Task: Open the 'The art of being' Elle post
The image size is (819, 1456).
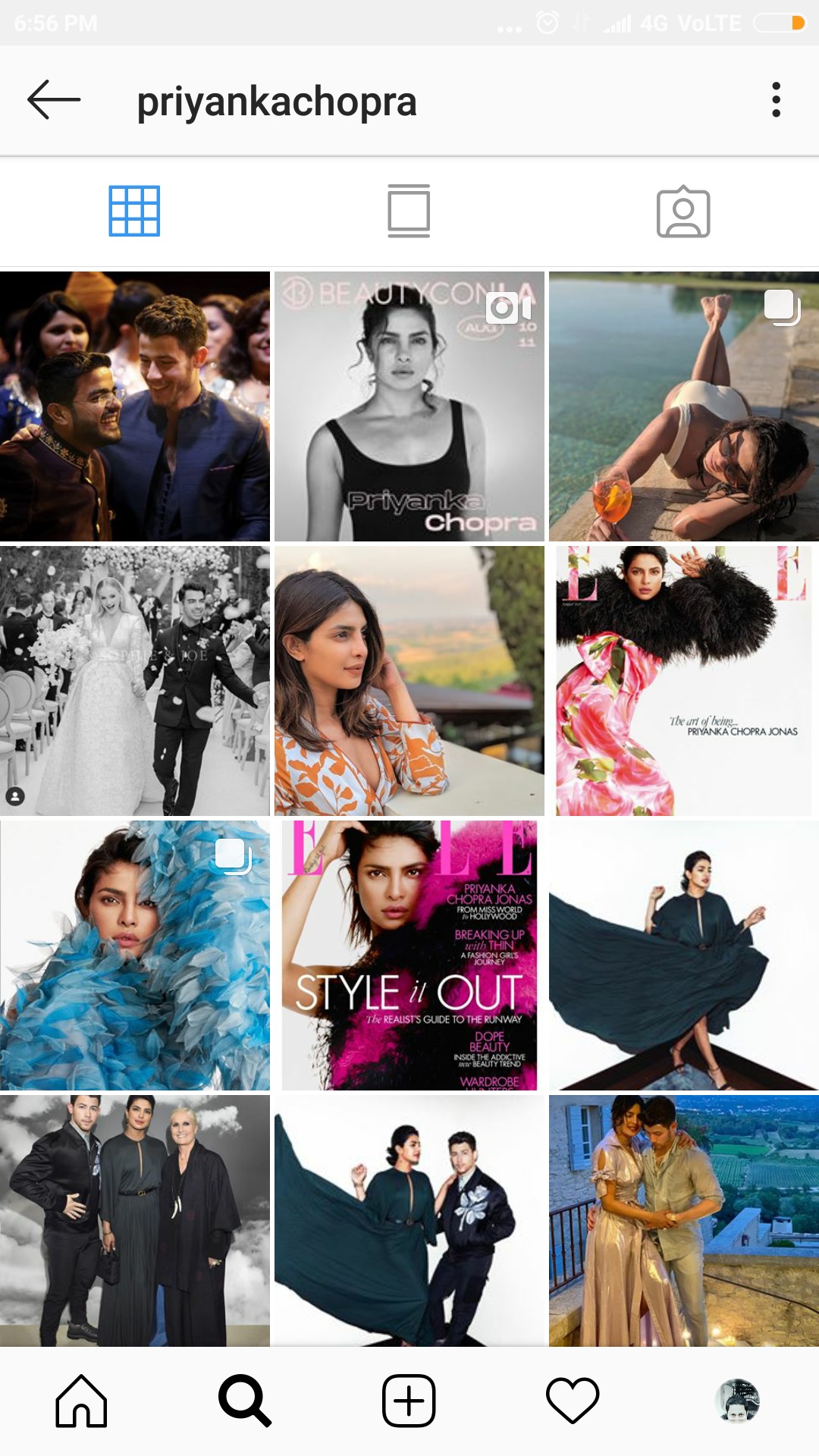Action: (x=684, y=681)
